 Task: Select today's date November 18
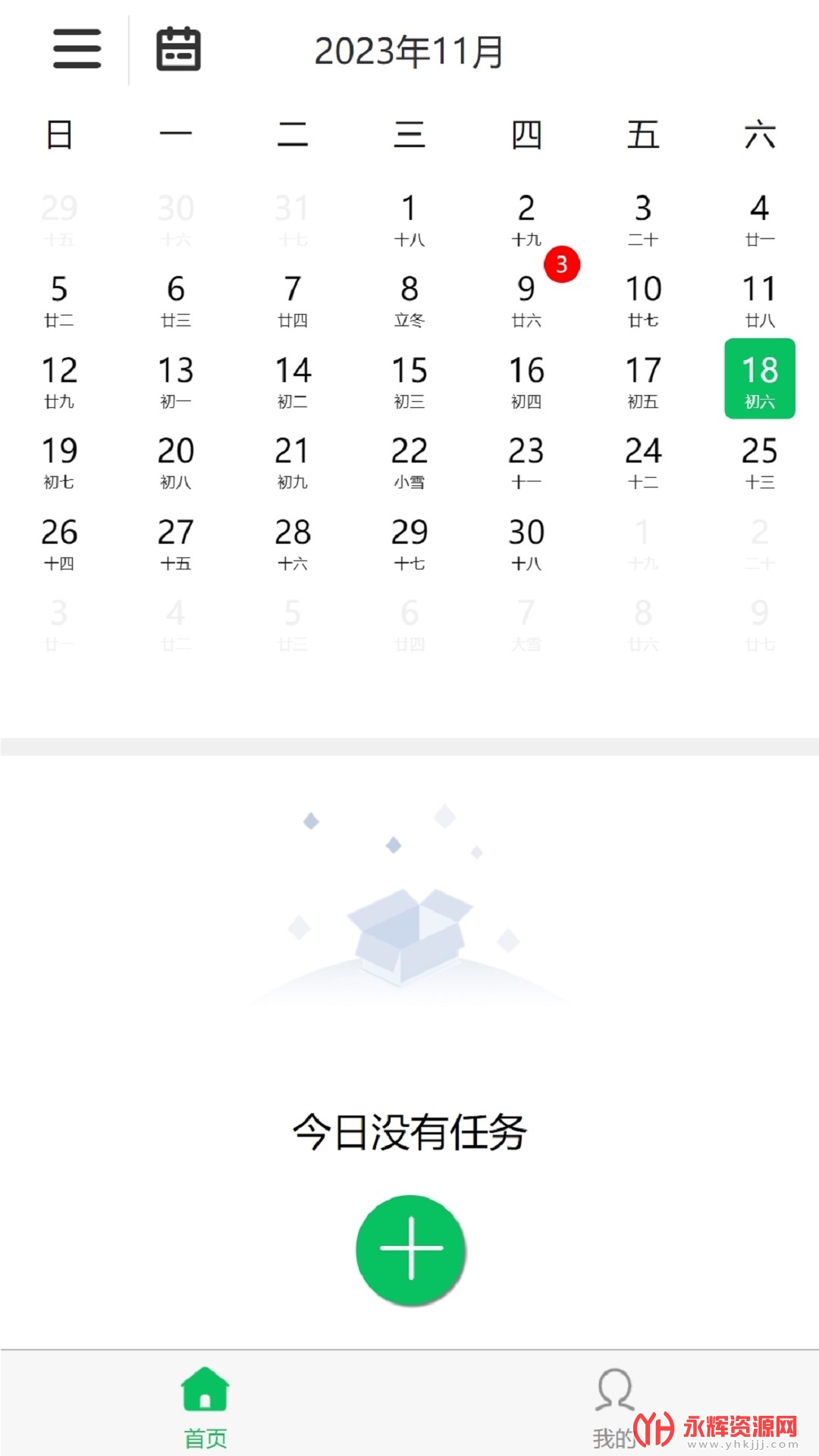[x=759, y=378]
